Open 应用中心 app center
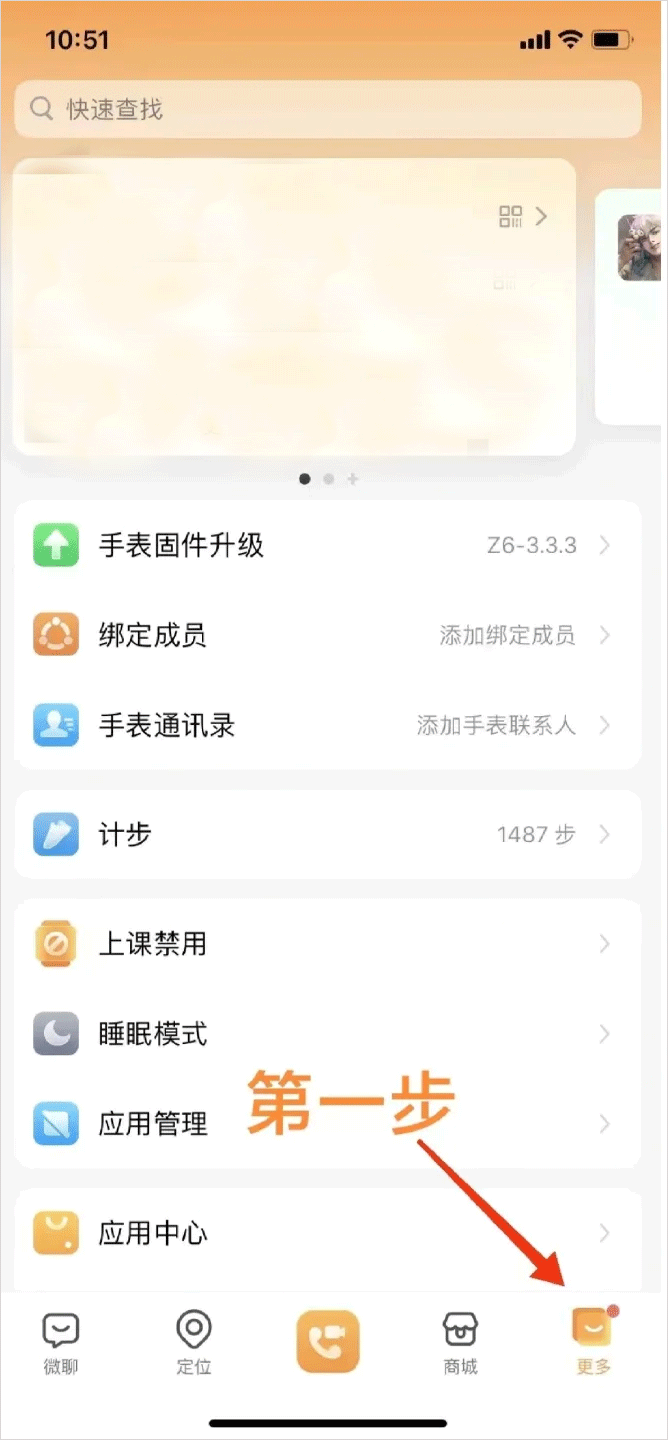The width and height of the screenshot is (668, 1440). pyautogui.click(x=327, y=1232)
